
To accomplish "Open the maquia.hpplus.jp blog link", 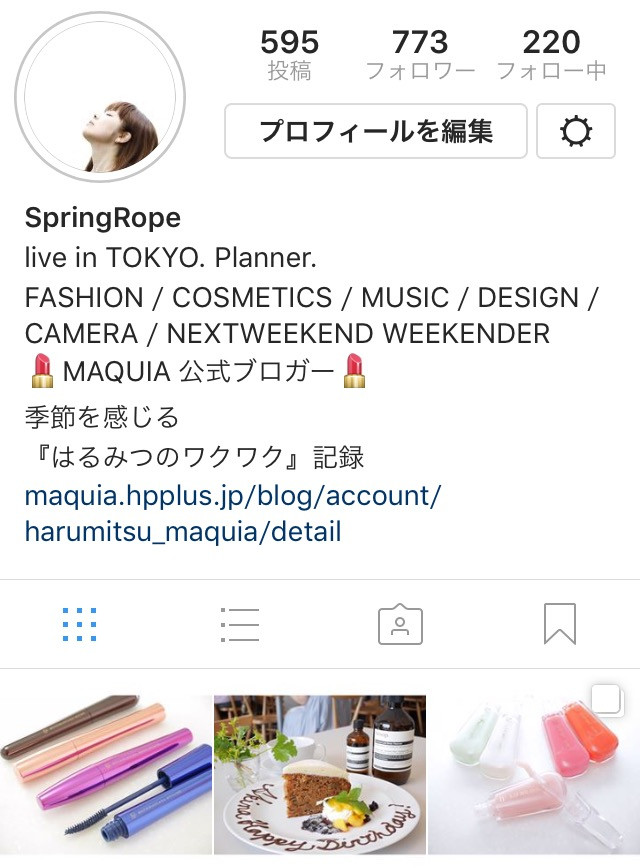I will (x=232, y=513).
